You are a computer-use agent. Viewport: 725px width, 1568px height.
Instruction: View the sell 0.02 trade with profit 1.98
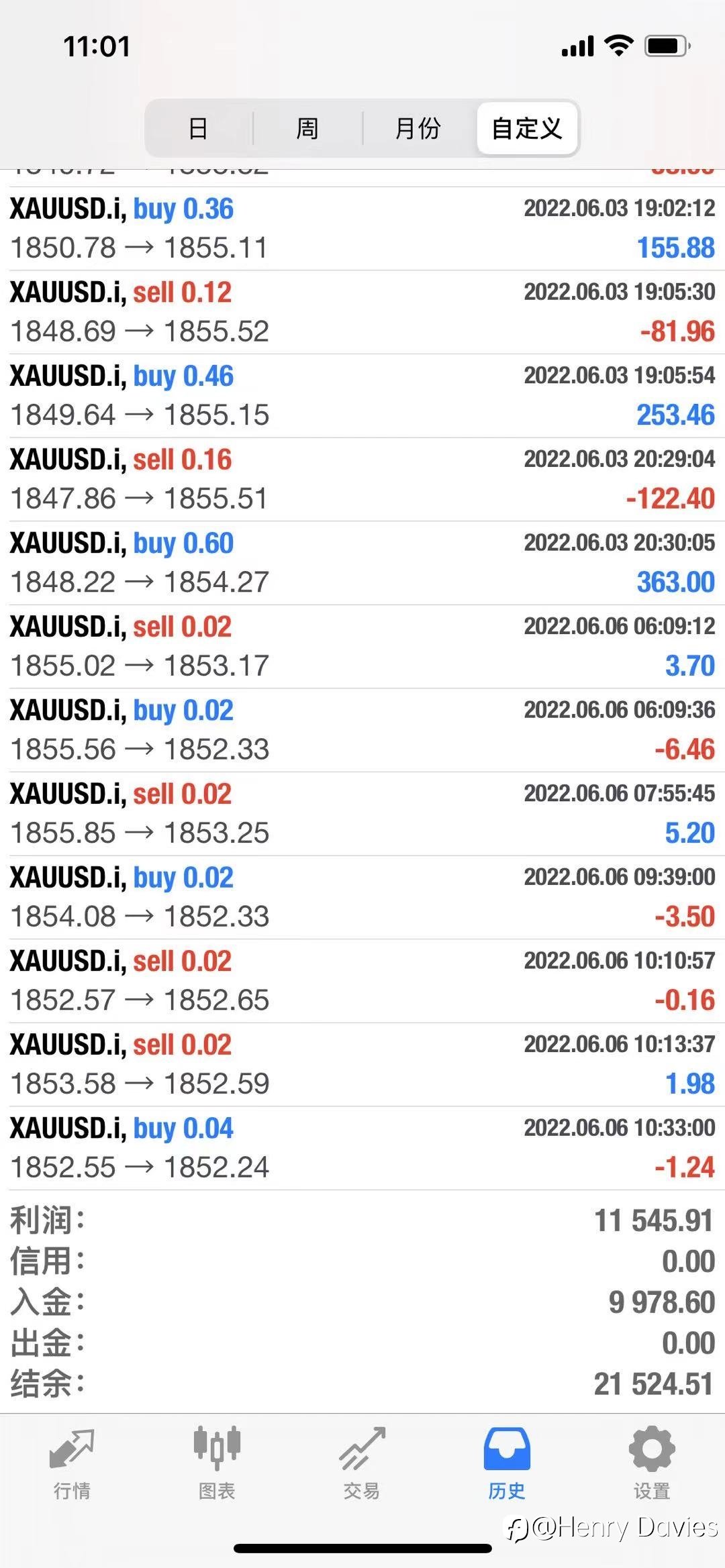(x=362, y=1065)
